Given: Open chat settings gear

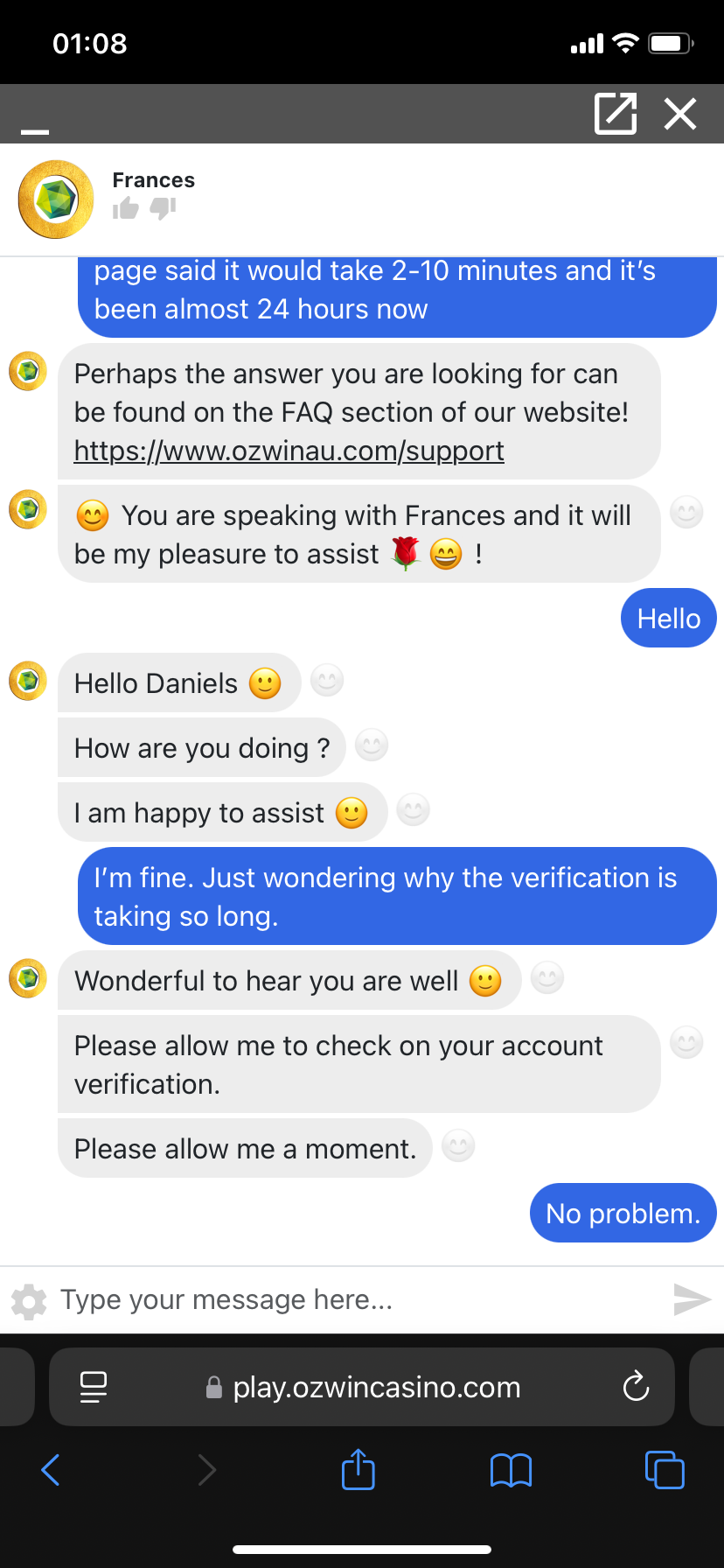Looking at the screenshot, I should point(29,1301).
